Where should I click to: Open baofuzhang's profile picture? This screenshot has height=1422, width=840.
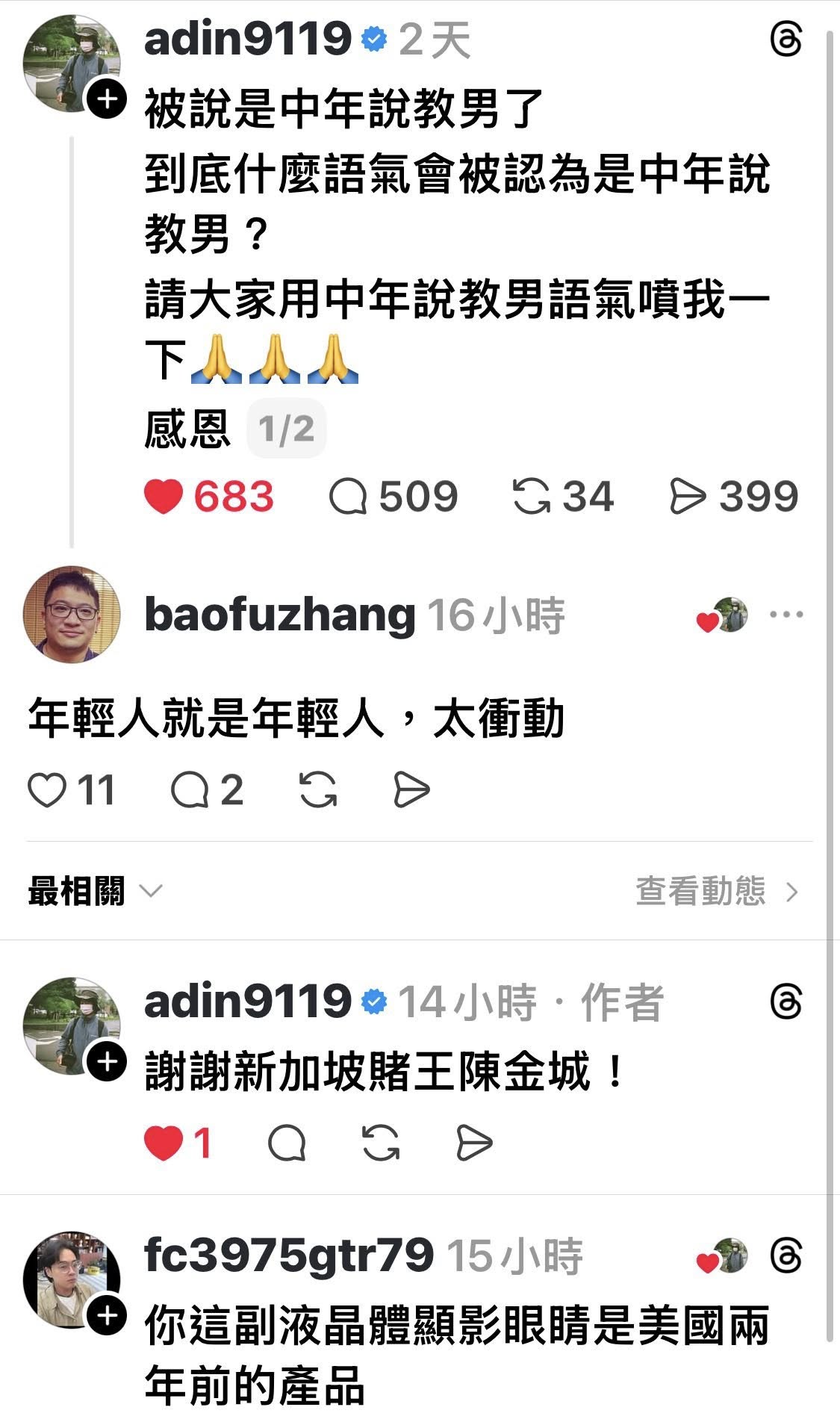tap(72, 615)
